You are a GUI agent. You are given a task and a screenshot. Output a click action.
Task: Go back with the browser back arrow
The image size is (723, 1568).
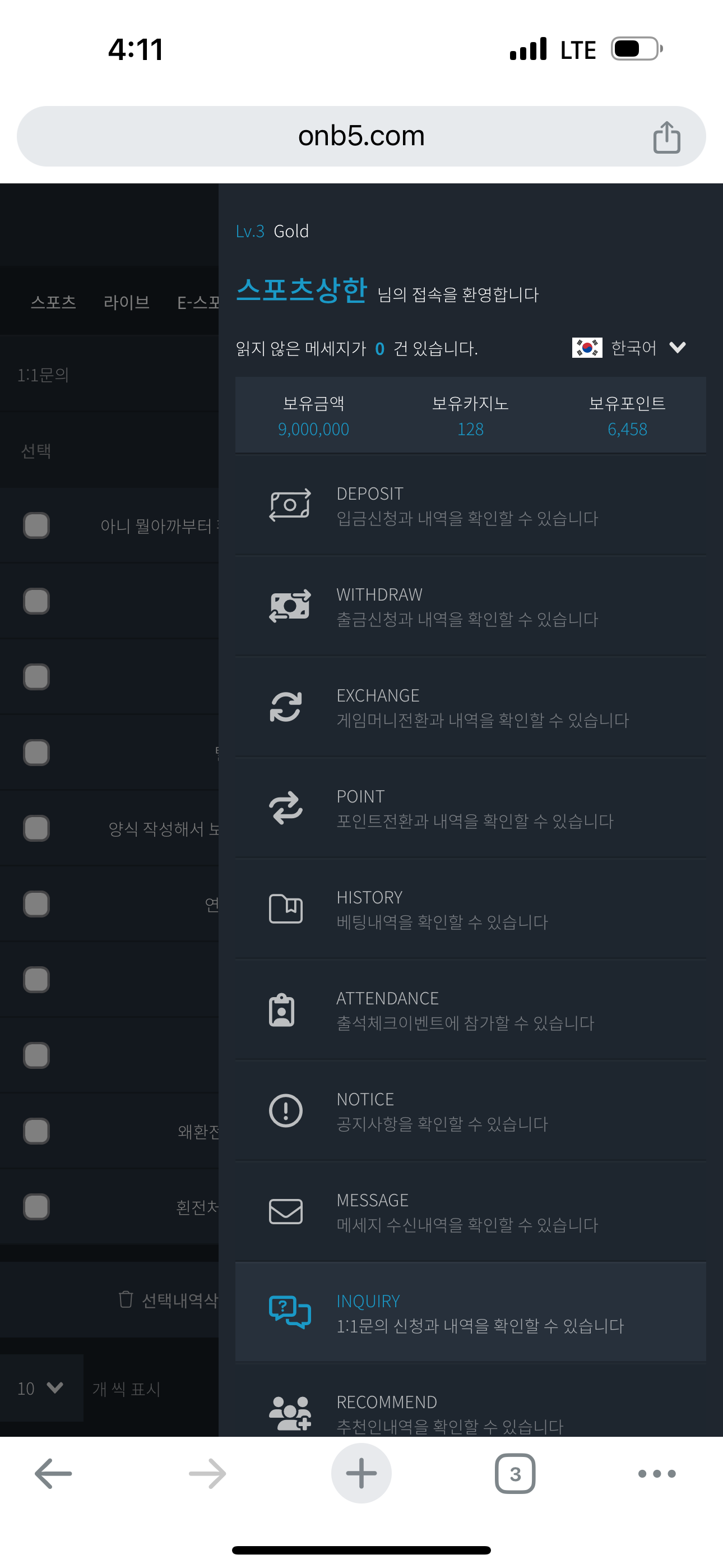click(54, 1474)
